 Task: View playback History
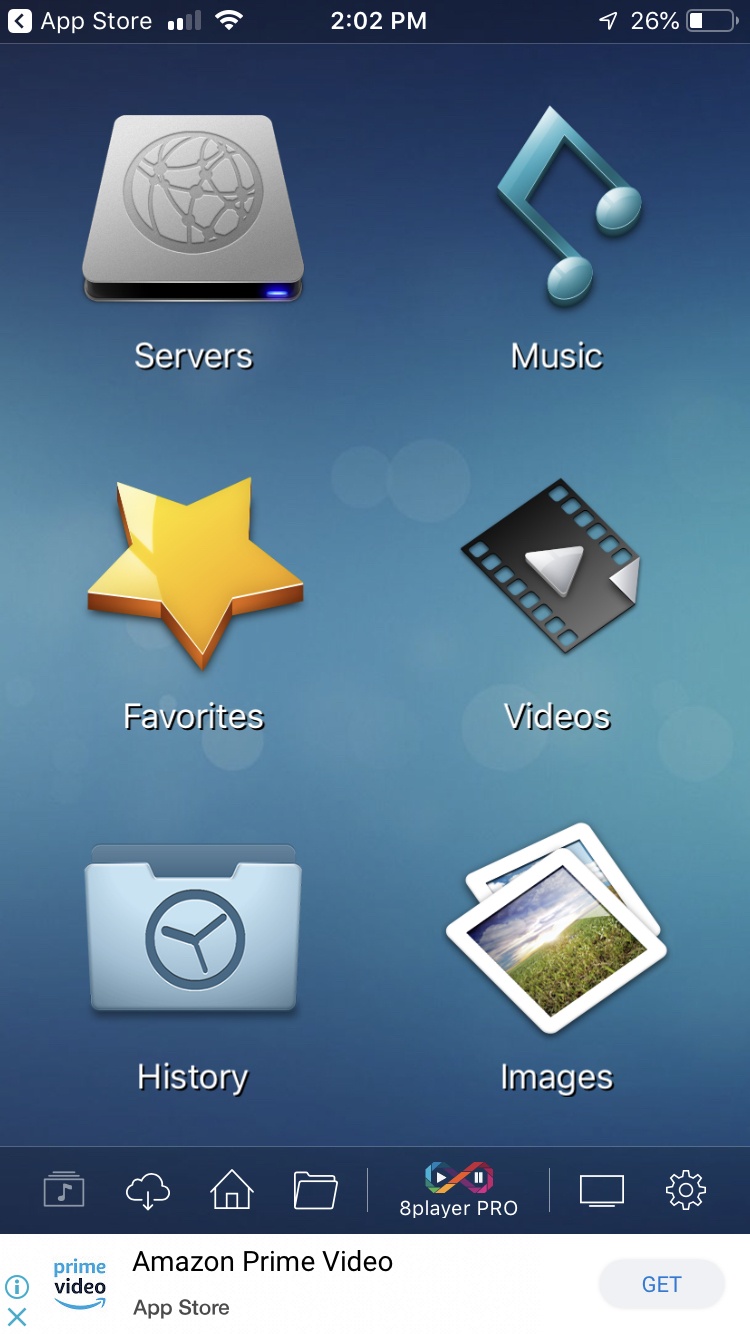coord(193,960)
